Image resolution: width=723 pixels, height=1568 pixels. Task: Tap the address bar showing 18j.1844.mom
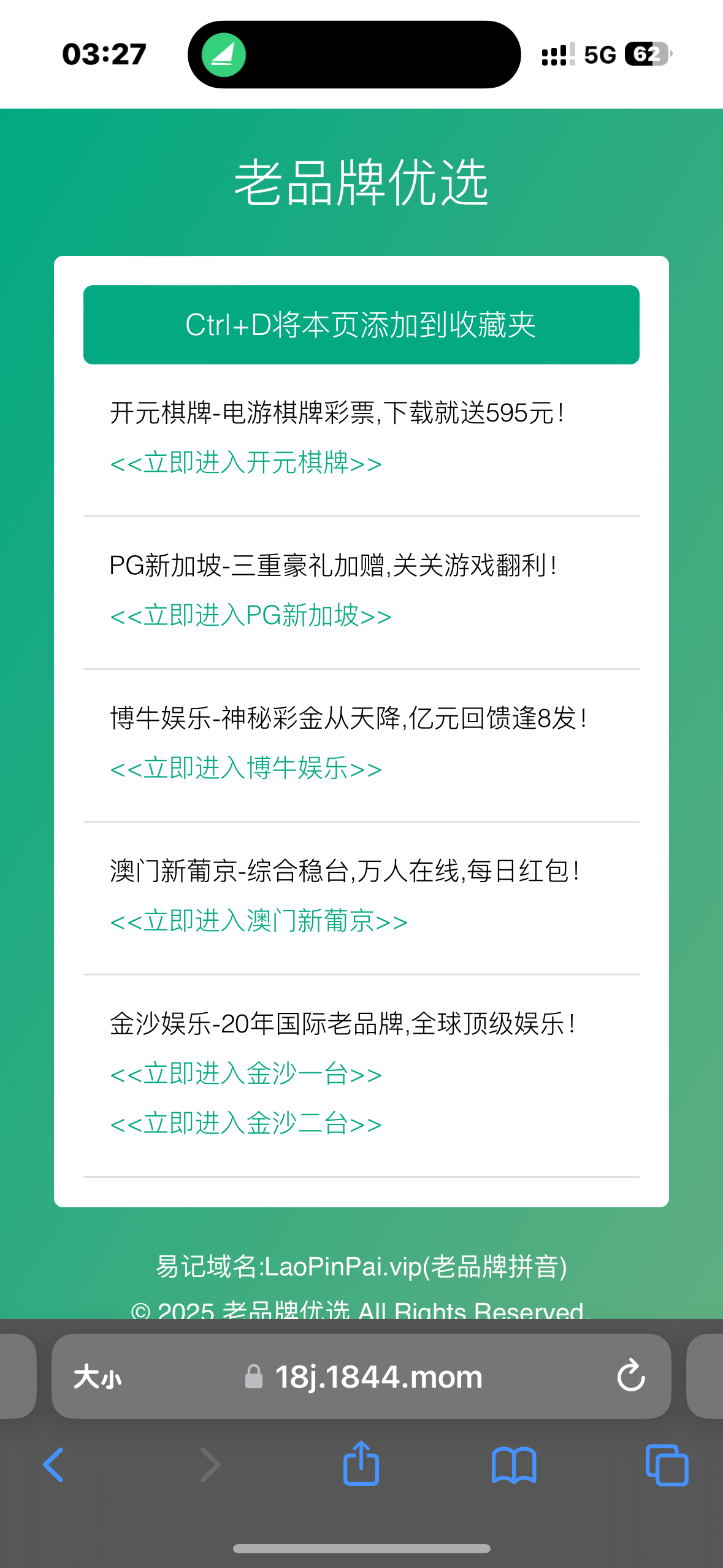(378, 1377)
